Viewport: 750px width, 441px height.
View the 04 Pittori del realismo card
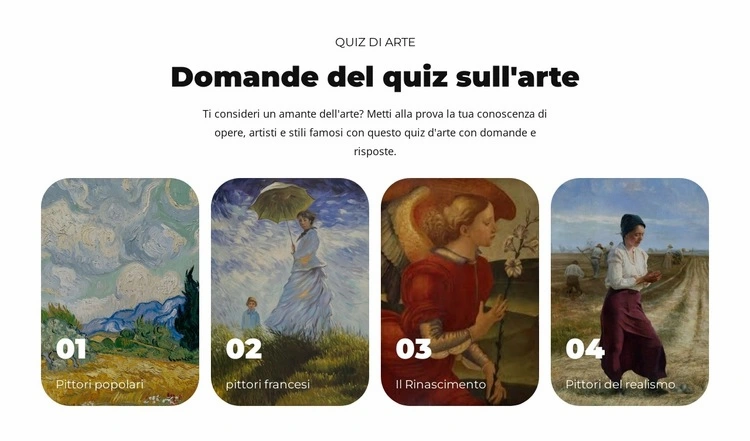[x=630, y=291]
